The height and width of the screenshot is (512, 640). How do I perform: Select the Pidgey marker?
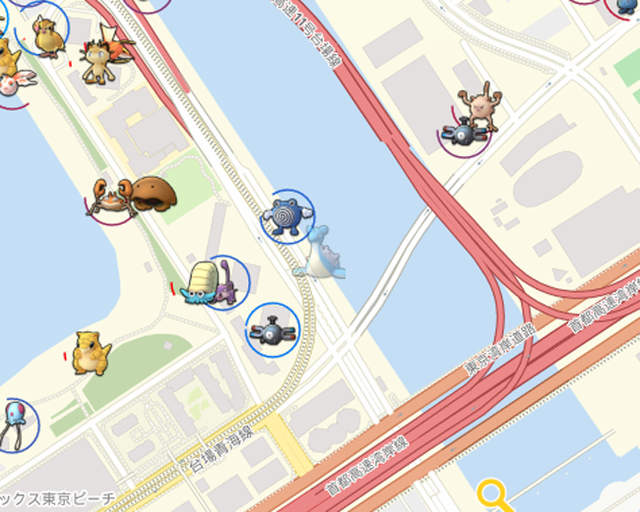pos(46,36)
